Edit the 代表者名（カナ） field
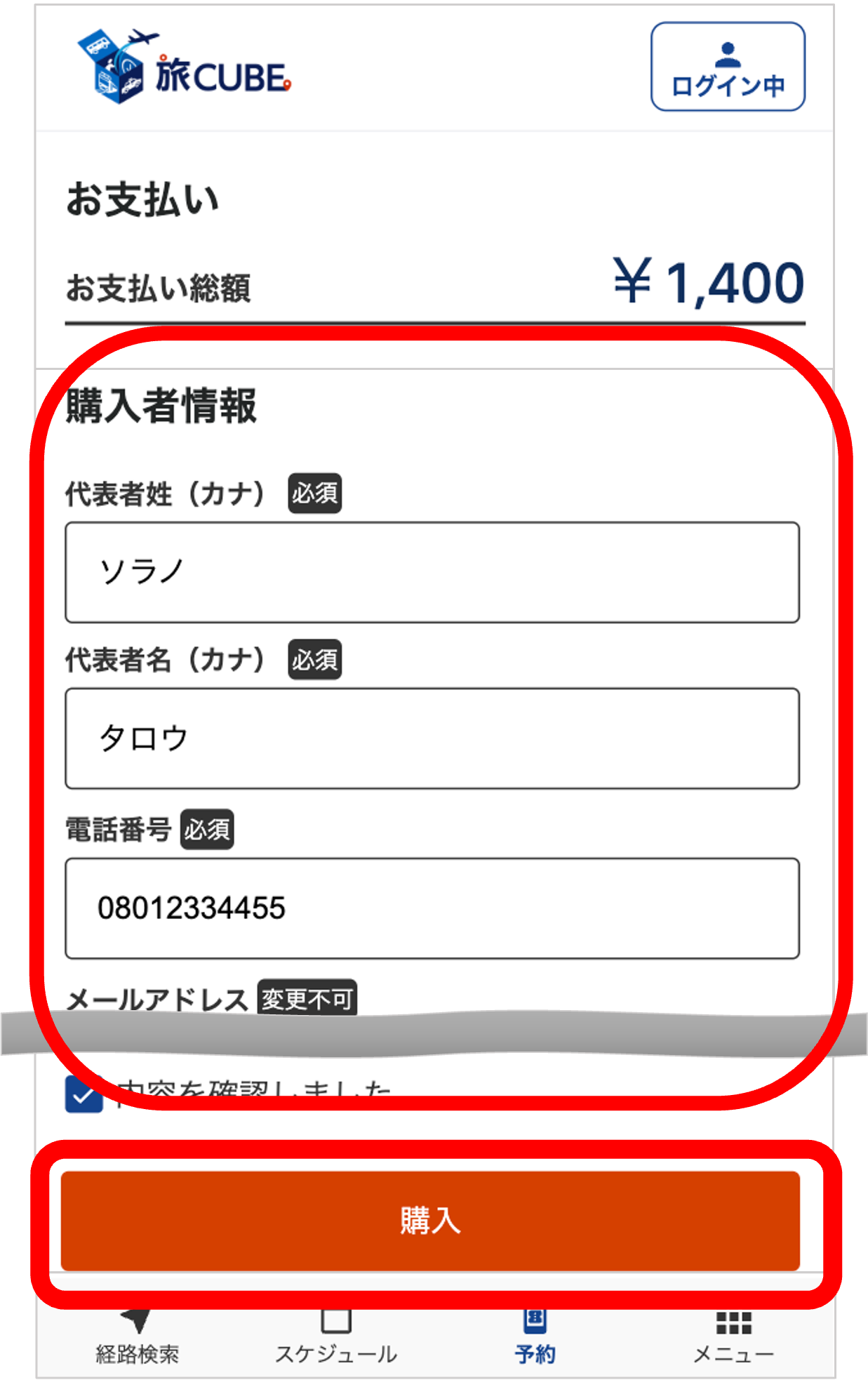The height and width of the screenshot is (1380, 868). coord(432,738)
